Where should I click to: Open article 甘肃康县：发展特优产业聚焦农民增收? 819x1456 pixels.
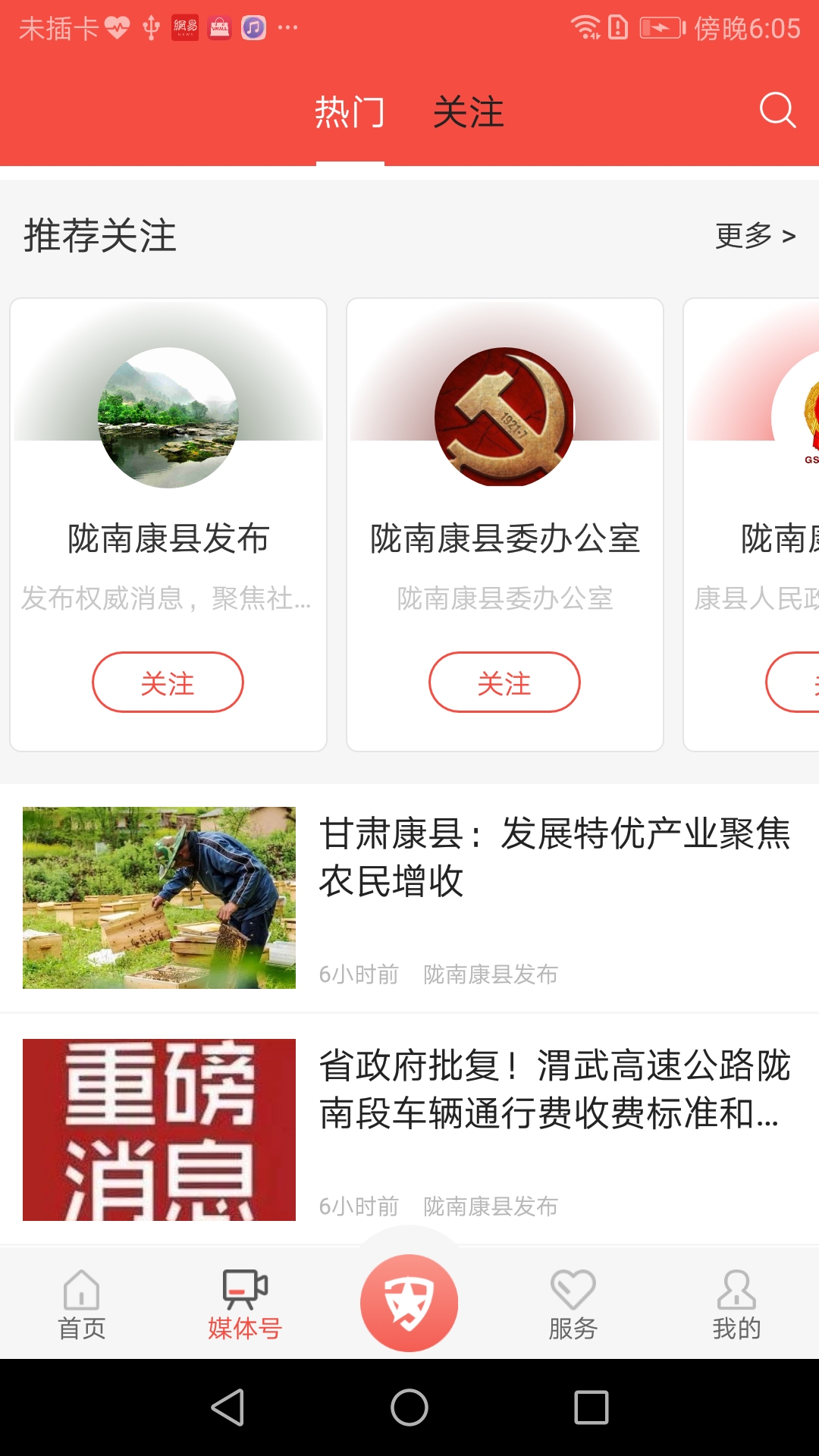(x=409, y=898)
